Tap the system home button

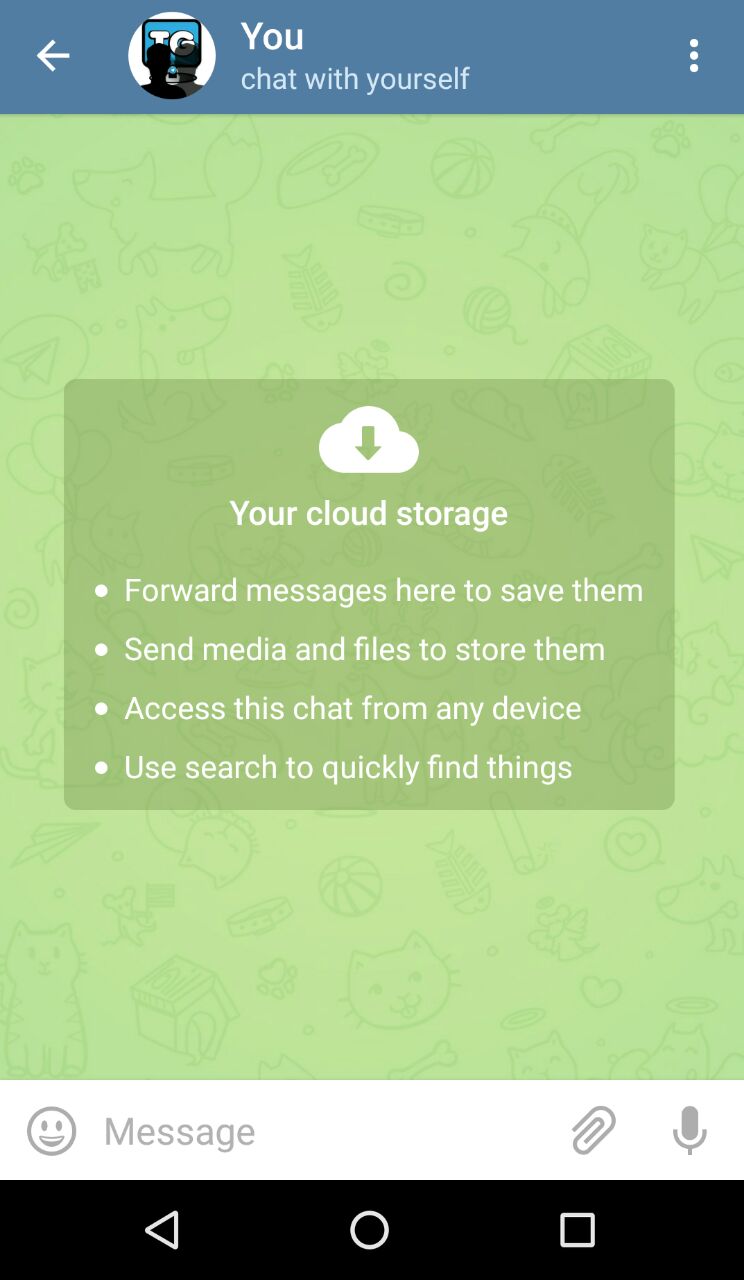point(369,1230)
